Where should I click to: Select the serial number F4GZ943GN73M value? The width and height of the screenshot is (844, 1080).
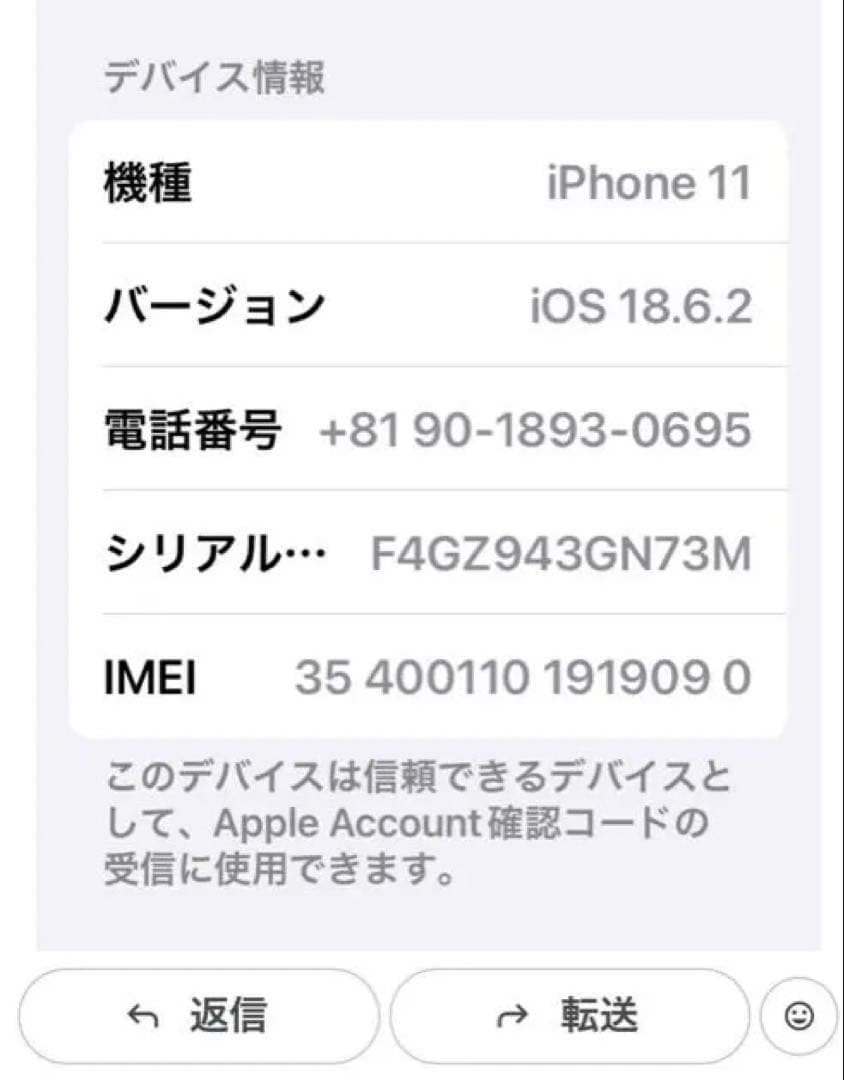[558, 551]
